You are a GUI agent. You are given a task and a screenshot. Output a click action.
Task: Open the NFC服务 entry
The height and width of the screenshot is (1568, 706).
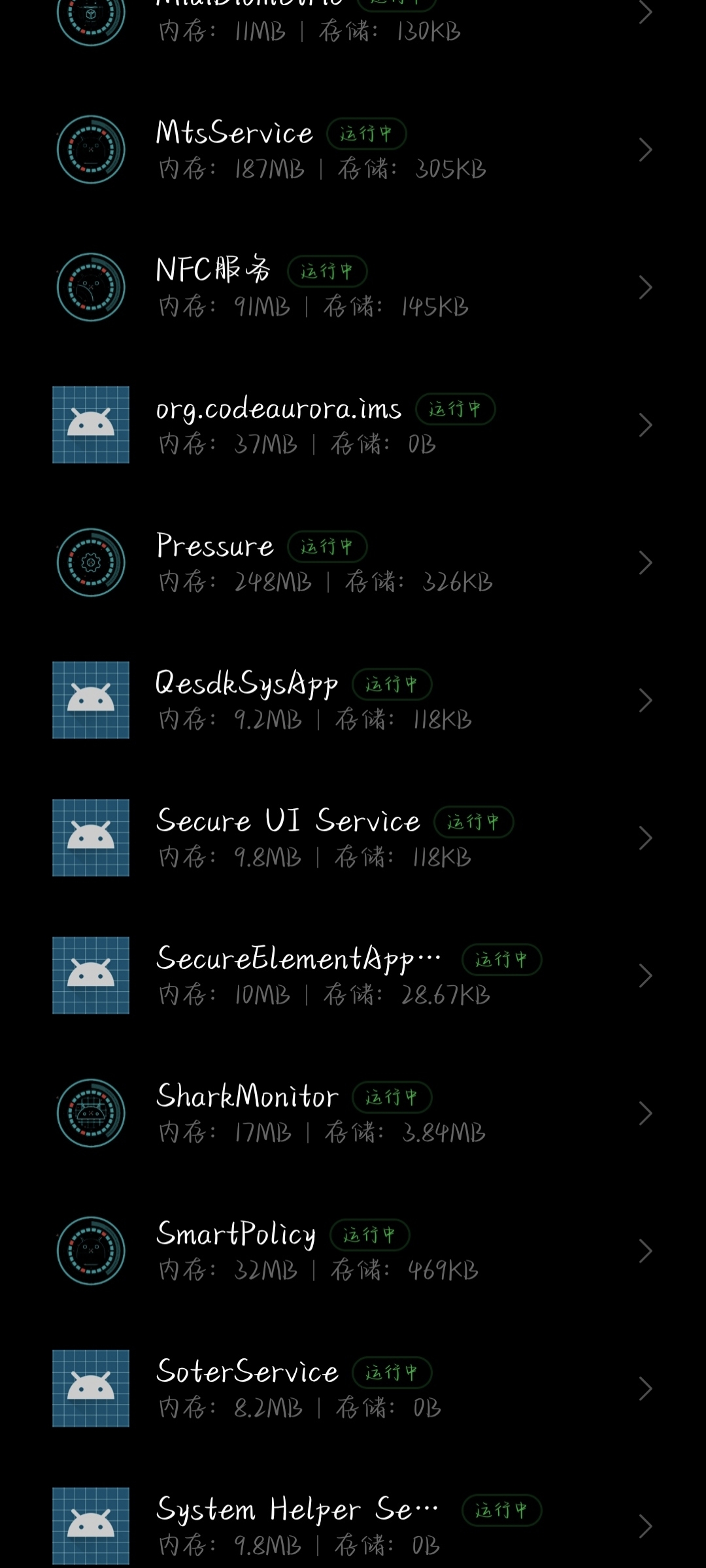tap(353, 287)
